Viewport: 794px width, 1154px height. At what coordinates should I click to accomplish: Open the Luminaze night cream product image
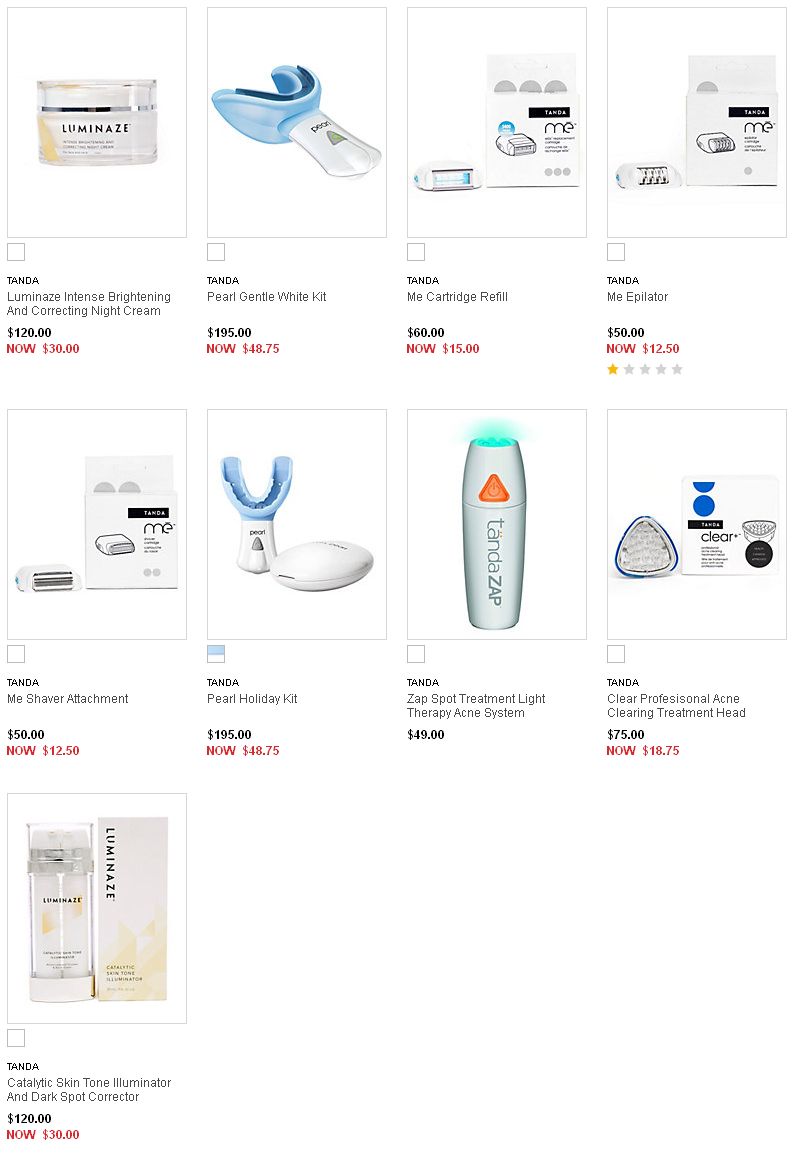[x=97, y=122]
